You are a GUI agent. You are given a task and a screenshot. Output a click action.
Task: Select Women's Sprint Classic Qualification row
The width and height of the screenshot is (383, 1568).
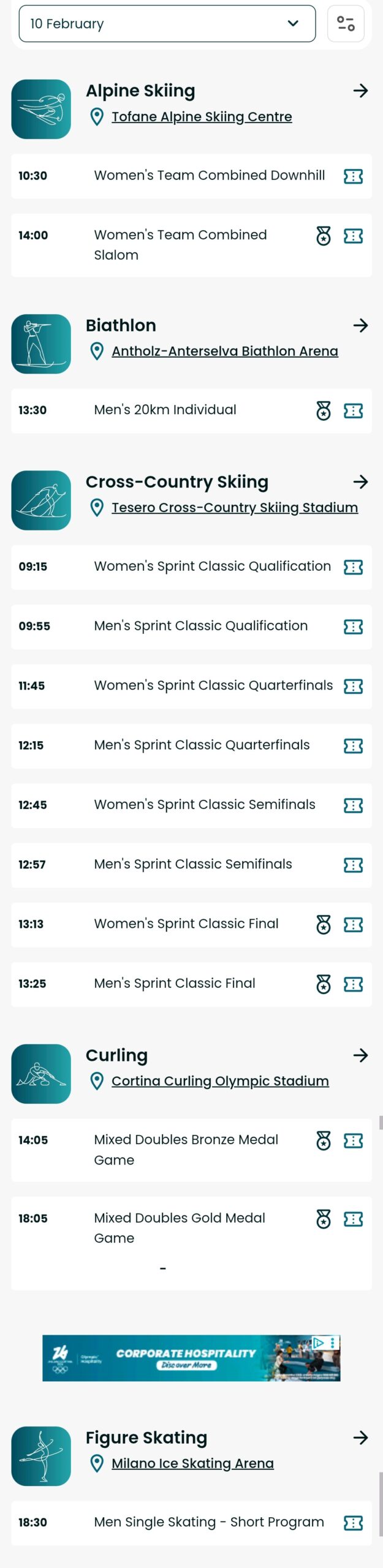click(212, 567)
